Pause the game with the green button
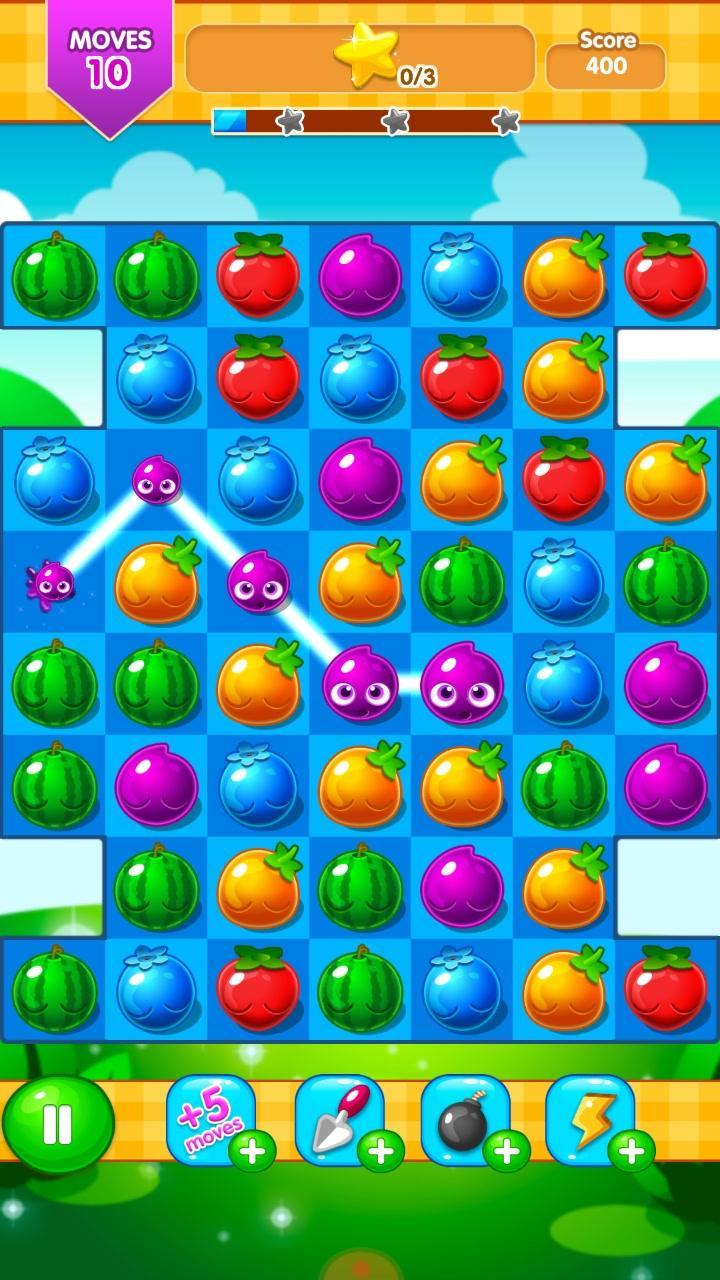Screen dimensions: 720x1280 (57, 1124)
